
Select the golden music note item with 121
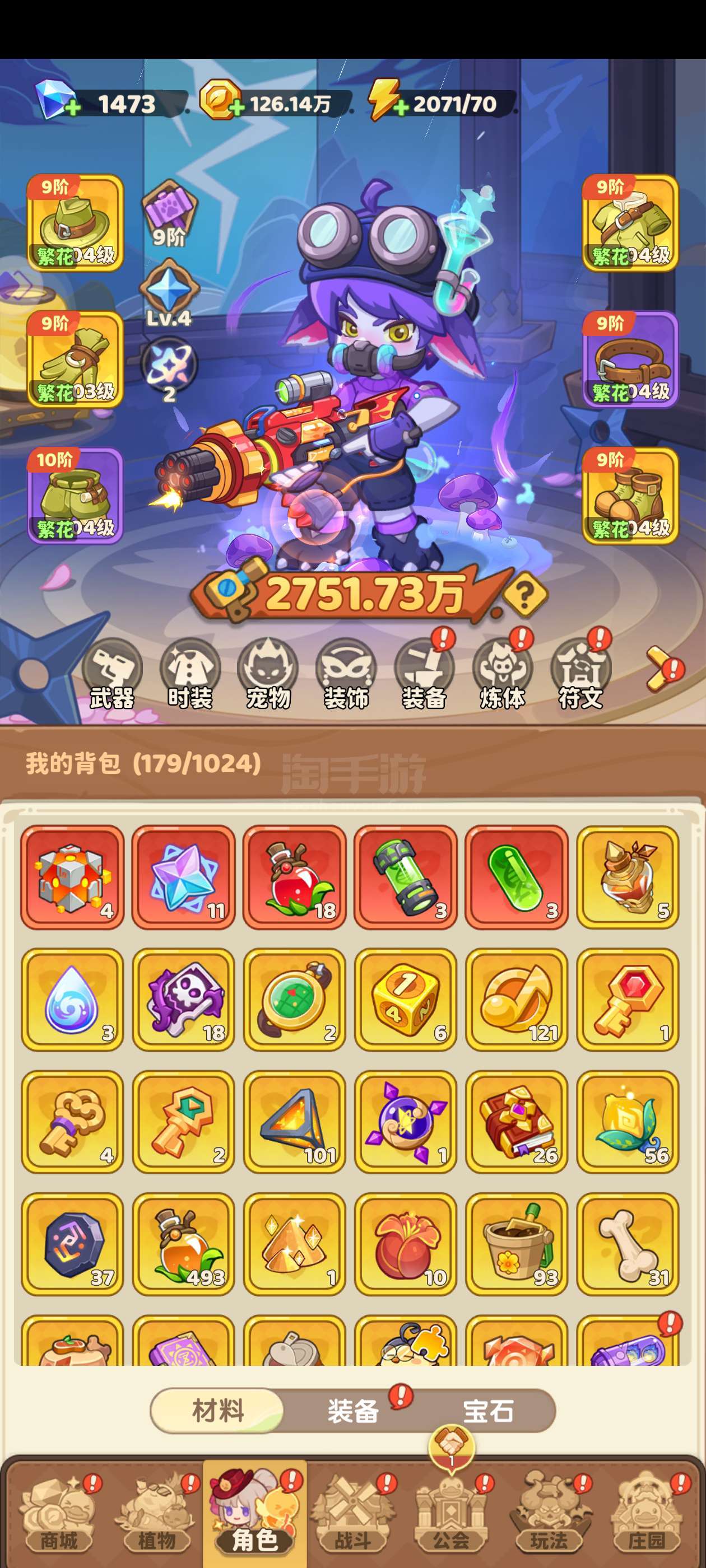(x=517, y=1000)
